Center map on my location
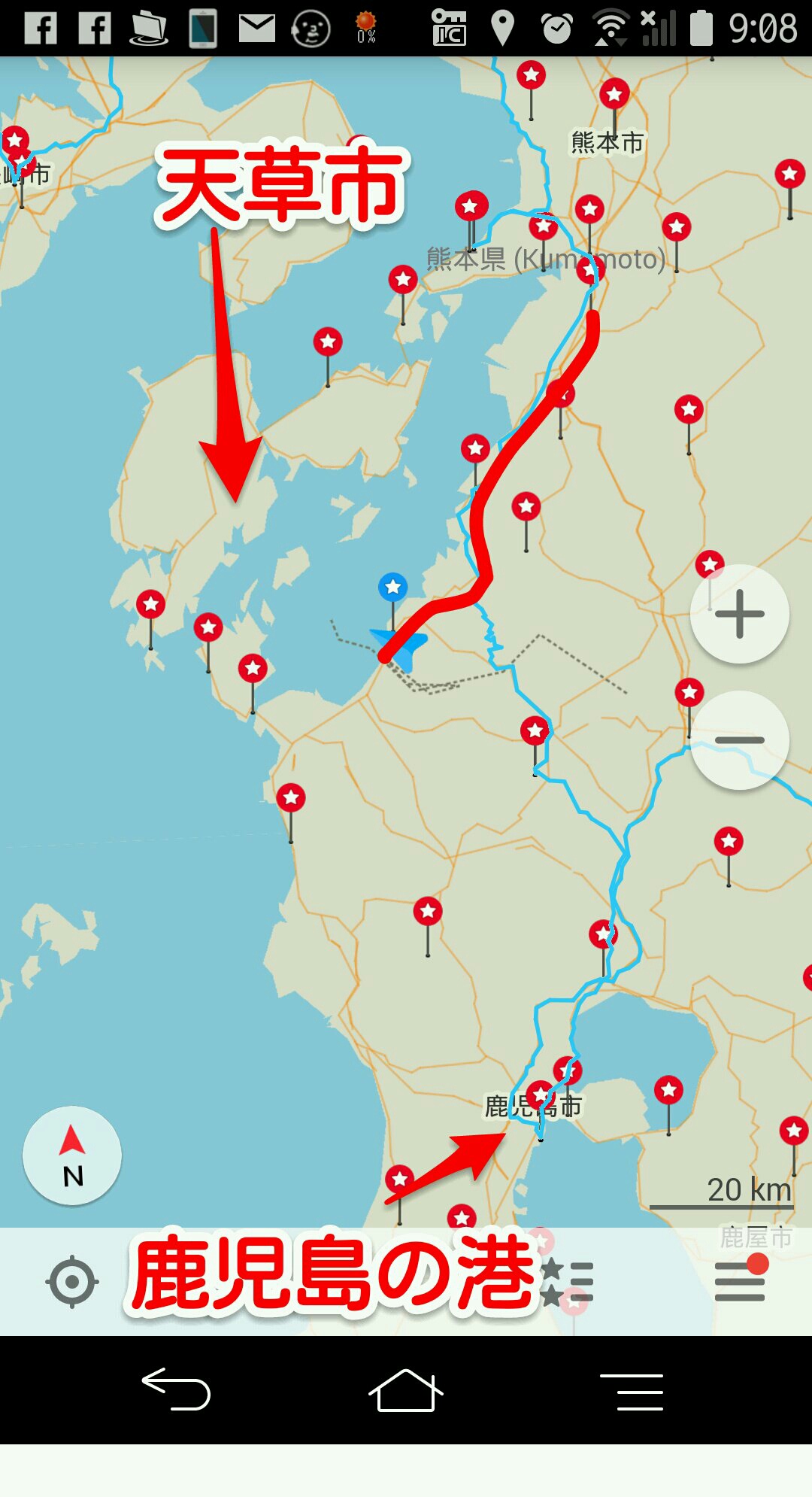The height and width of the screenshot is (1497, 812). coord(72,1281)
